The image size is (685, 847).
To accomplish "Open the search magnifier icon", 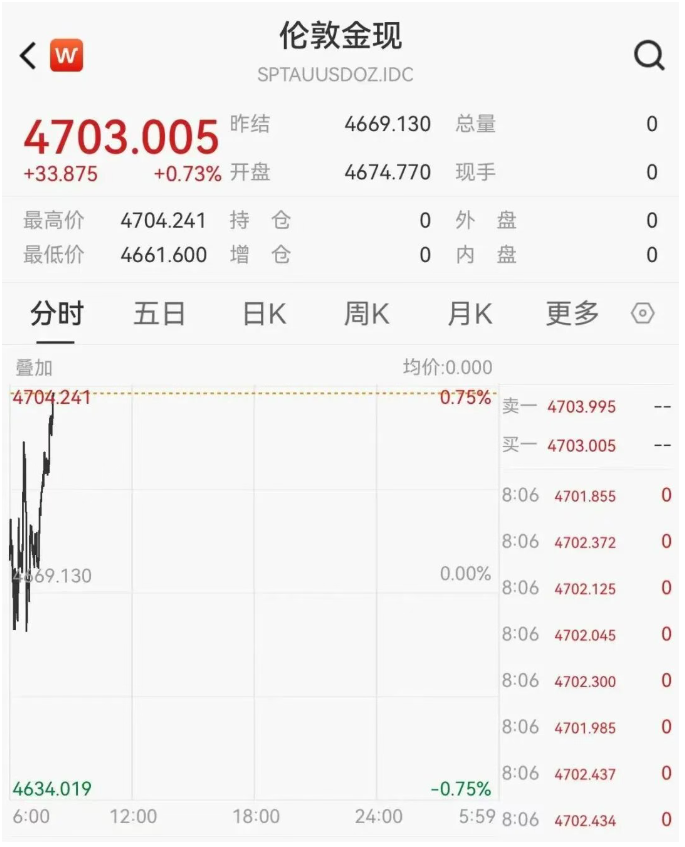I will [649, 56].
